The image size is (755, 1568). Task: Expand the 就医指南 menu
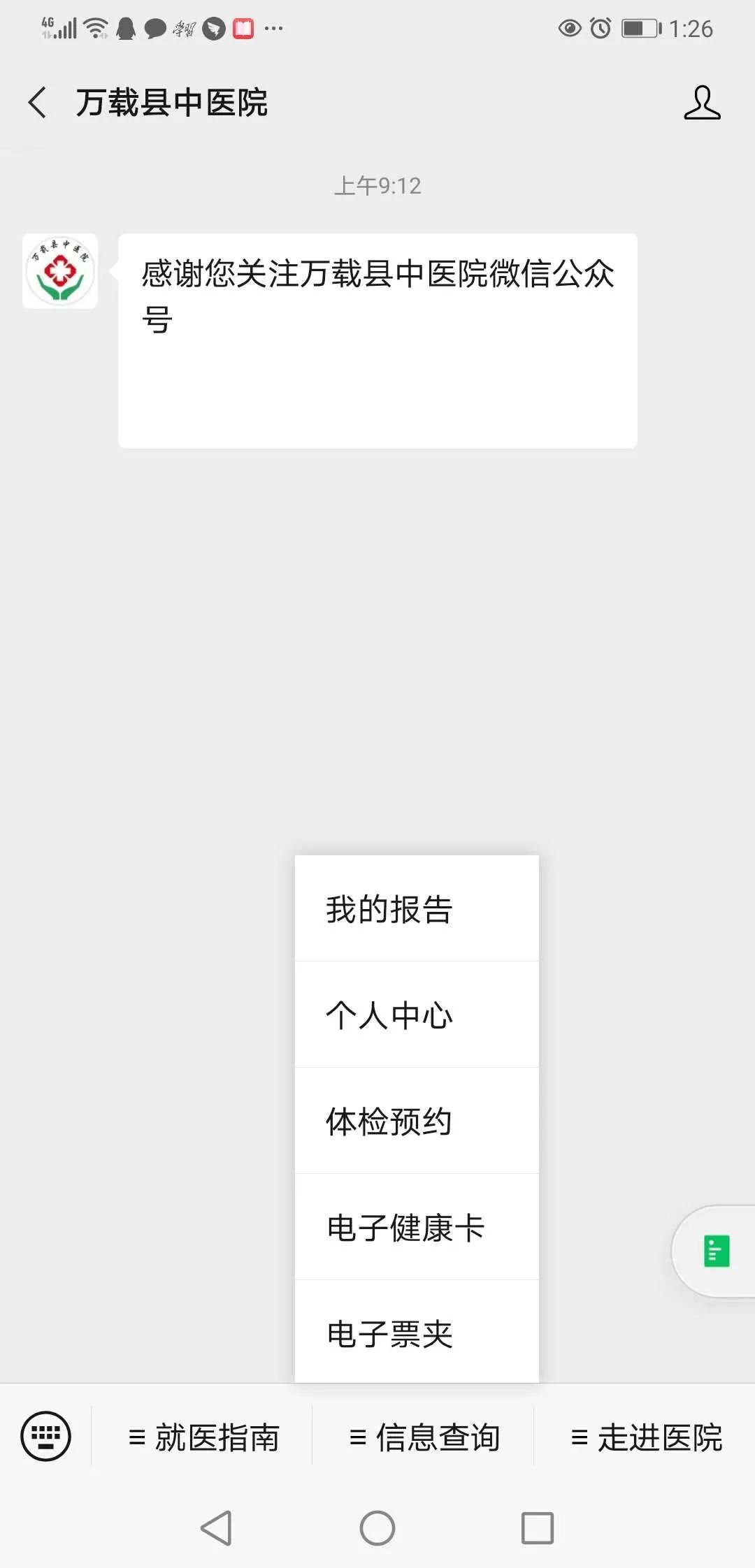(x=203, y=1437)
